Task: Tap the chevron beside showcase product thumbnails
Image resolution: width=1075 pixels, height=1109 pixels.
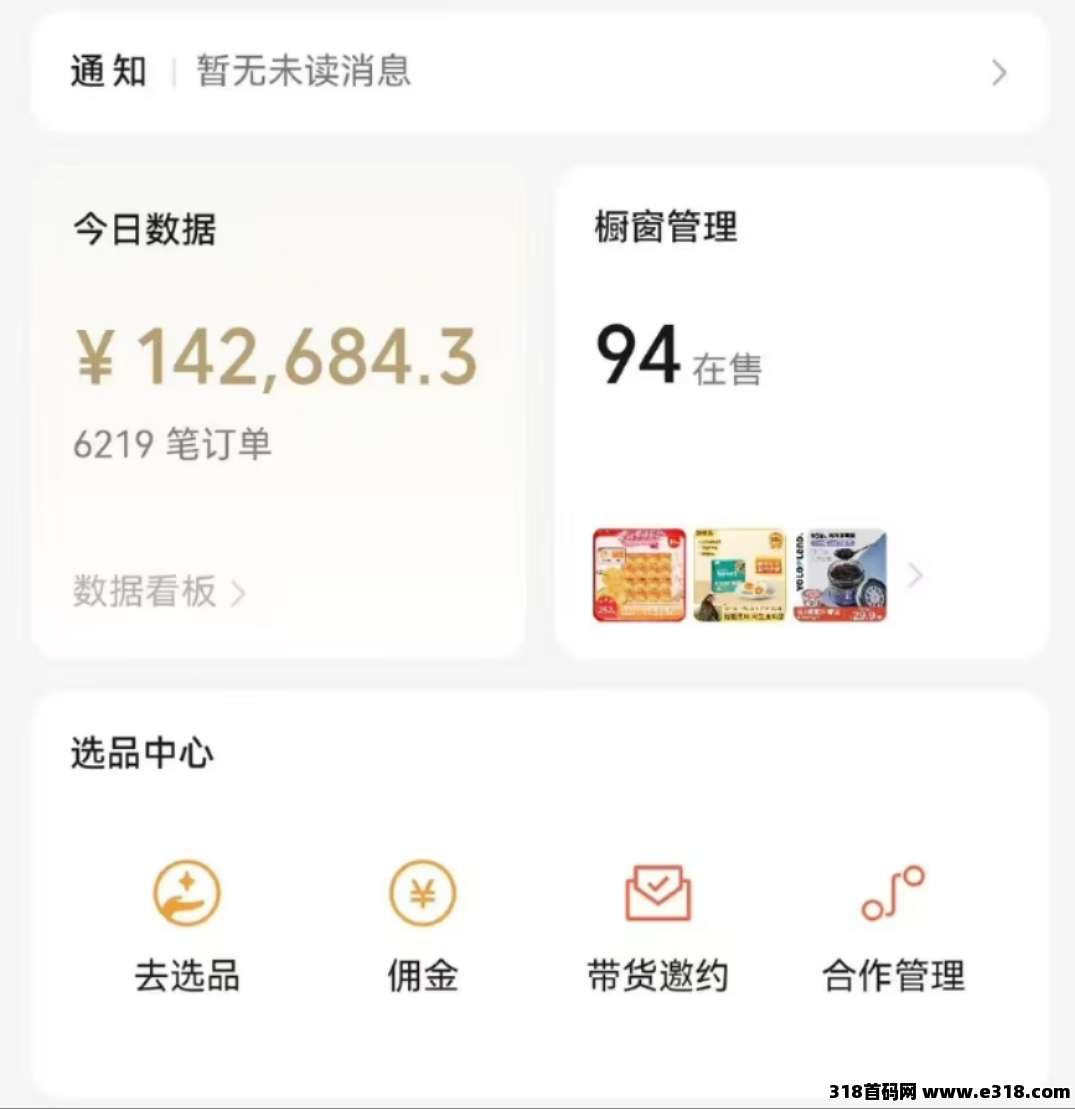Action: [914, 576]
